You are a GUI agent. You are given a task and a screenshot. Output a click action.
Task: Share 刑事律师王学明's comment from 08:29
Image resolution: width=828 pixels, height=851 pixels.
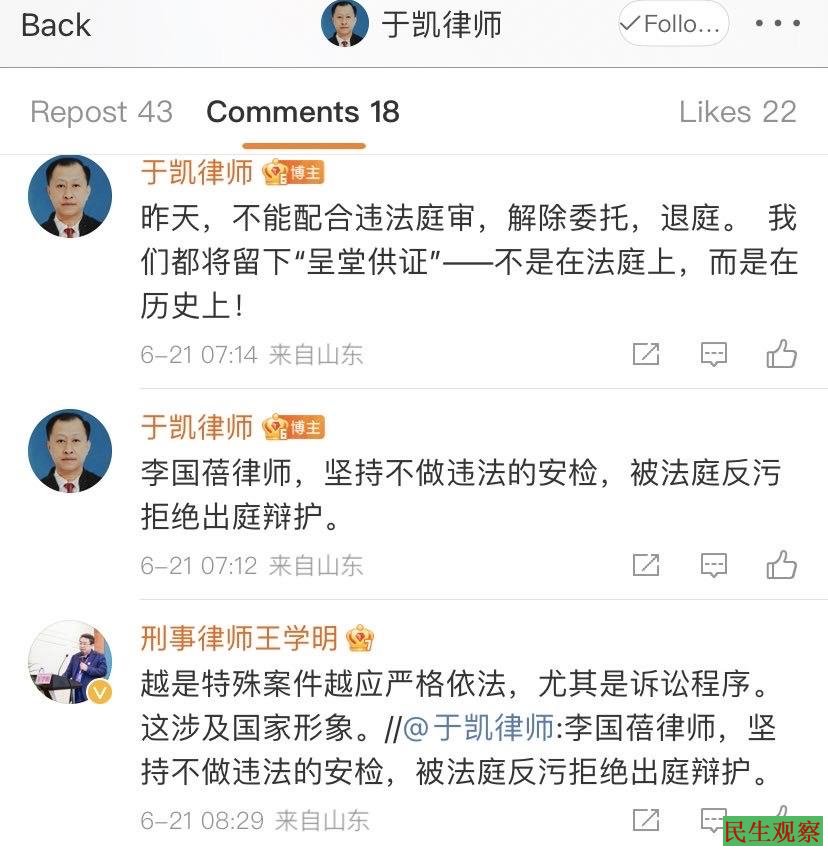pyautogui.click(x=646, y=819)
